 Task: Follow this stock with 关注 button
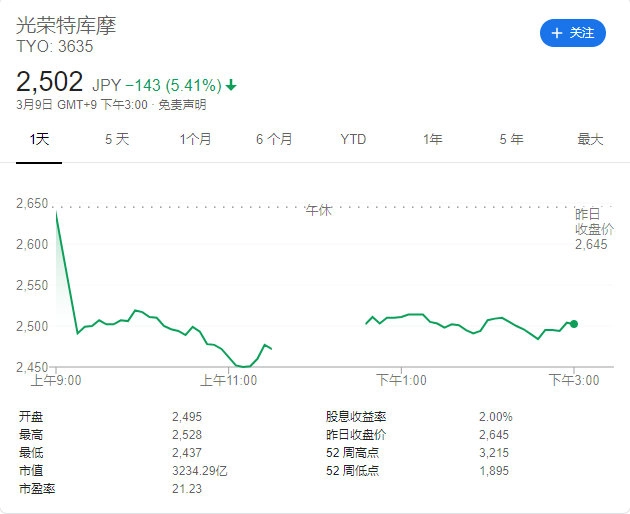point(573,33)
